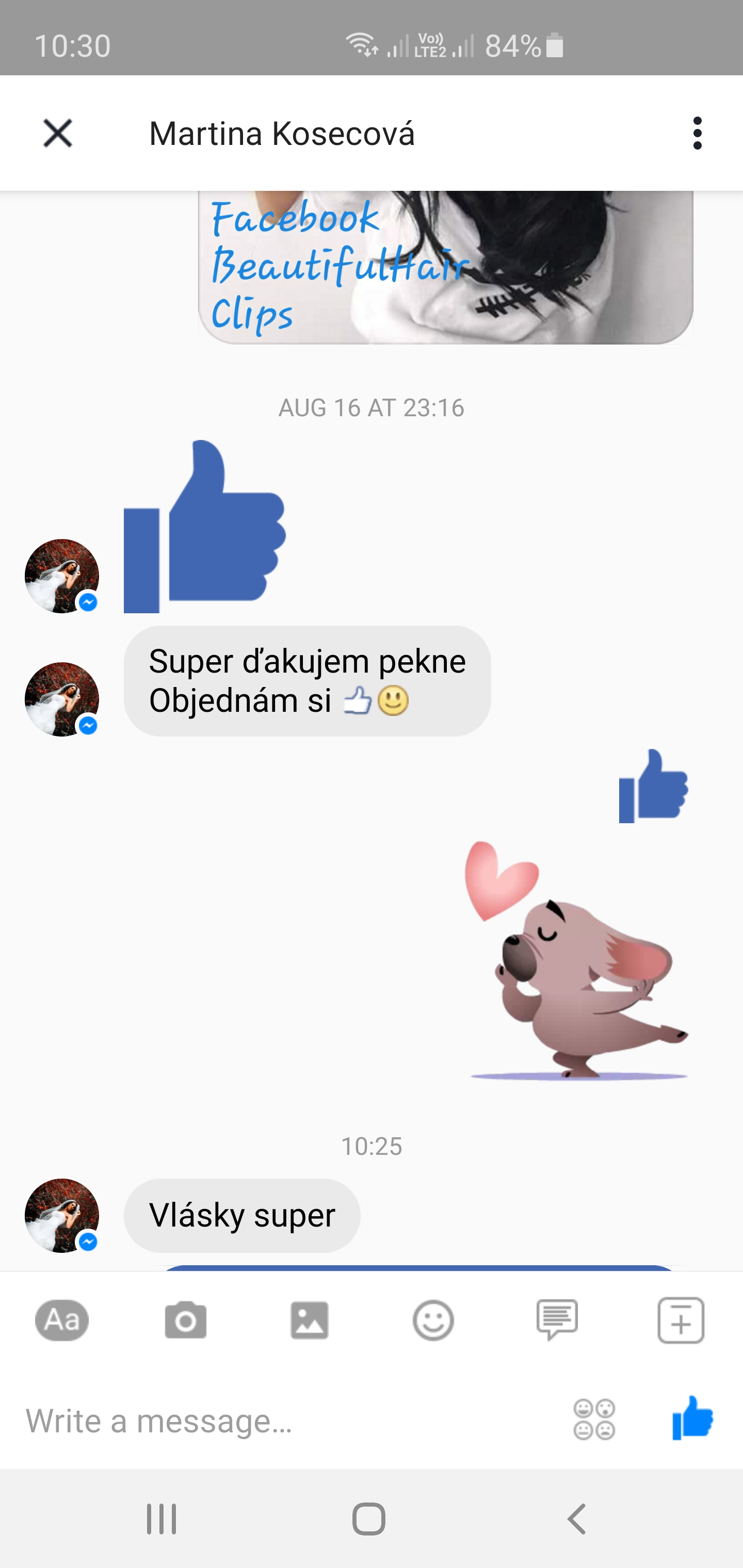The width and height of the screenshot is (743, 1568).
Task: Tap the Aa text keyboard icon
Action: pyautogui.click(x=62, y=1320)
